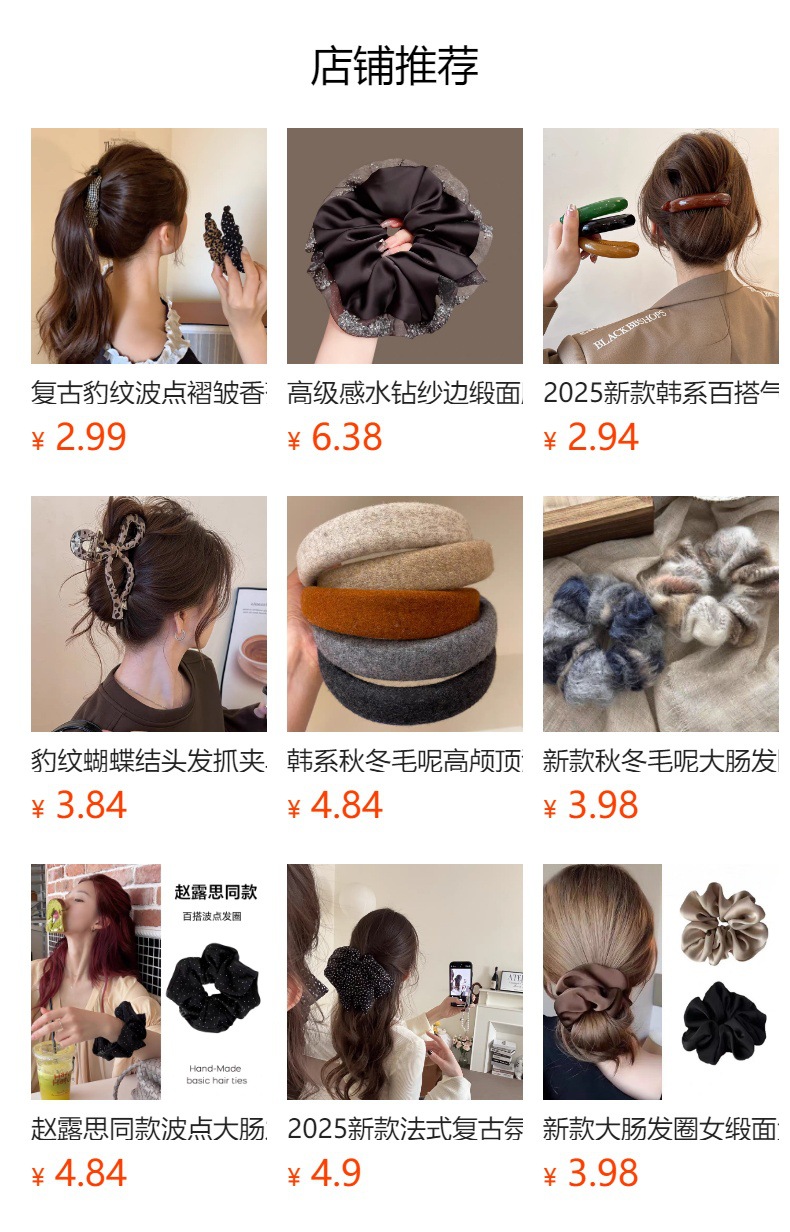
Task: Open the 2025新款韩系百搭 hair clip item
Action: pos(660,246)
